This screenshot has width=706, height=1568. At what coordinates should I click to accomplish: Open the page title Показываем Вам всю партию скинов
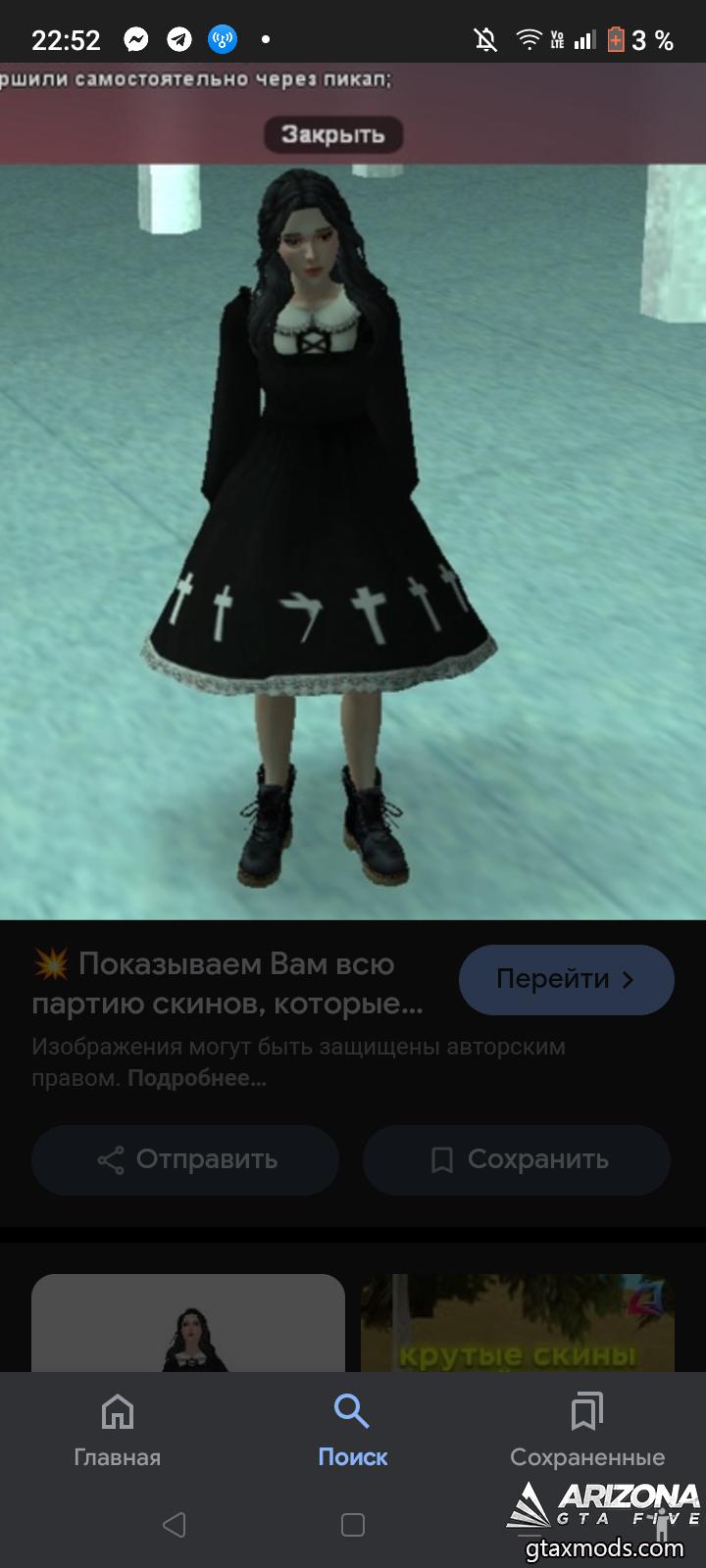(x=227, y=984)
